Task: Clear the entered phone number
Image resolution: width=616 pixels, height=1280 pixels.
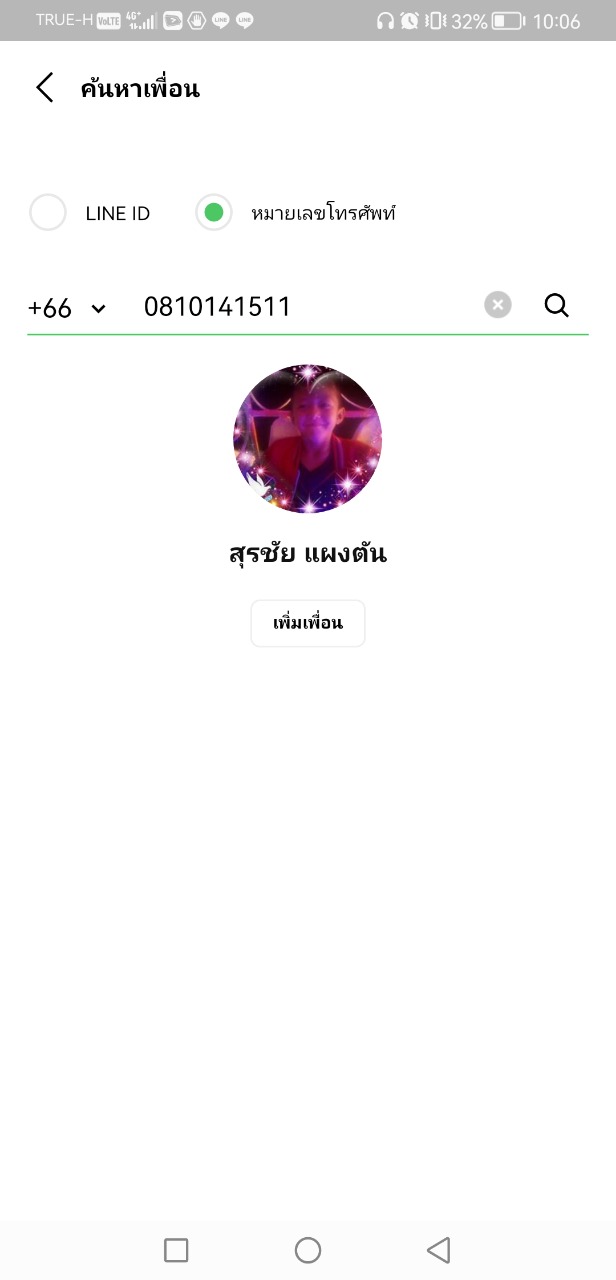Action: click(x=498, y=305)
